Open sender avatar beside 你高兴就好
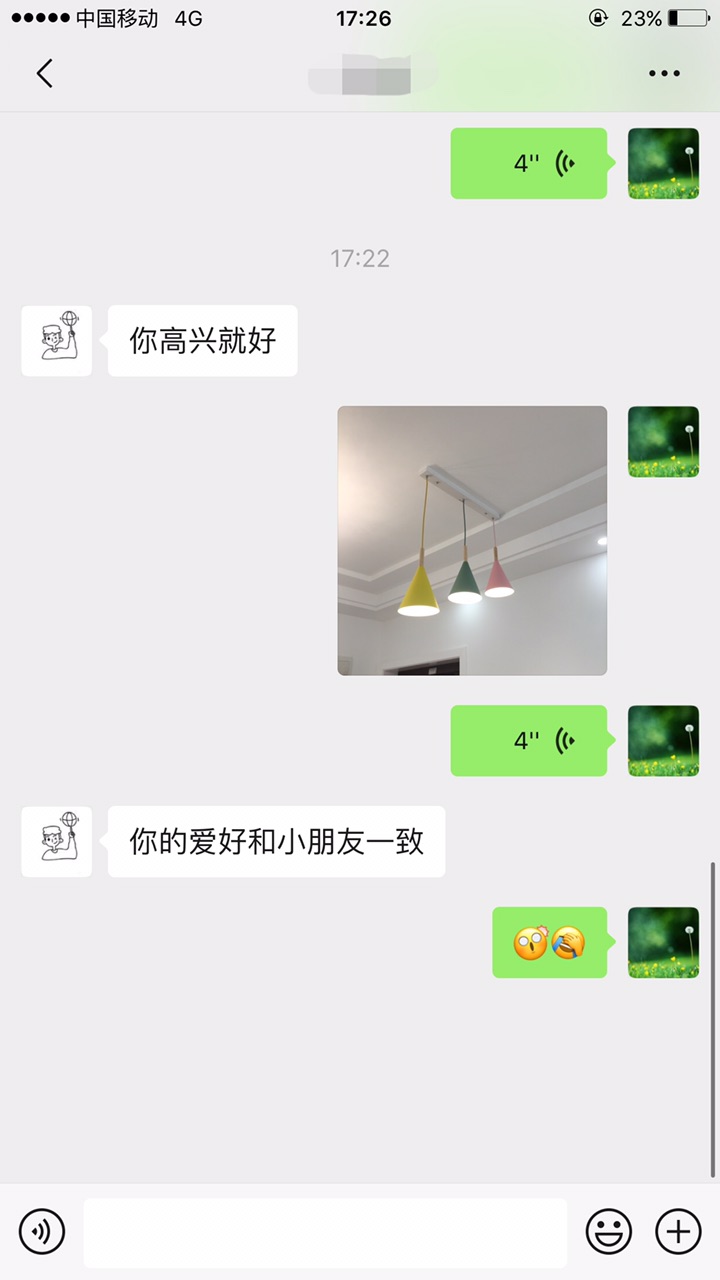720x1280 pixels. 56,341
